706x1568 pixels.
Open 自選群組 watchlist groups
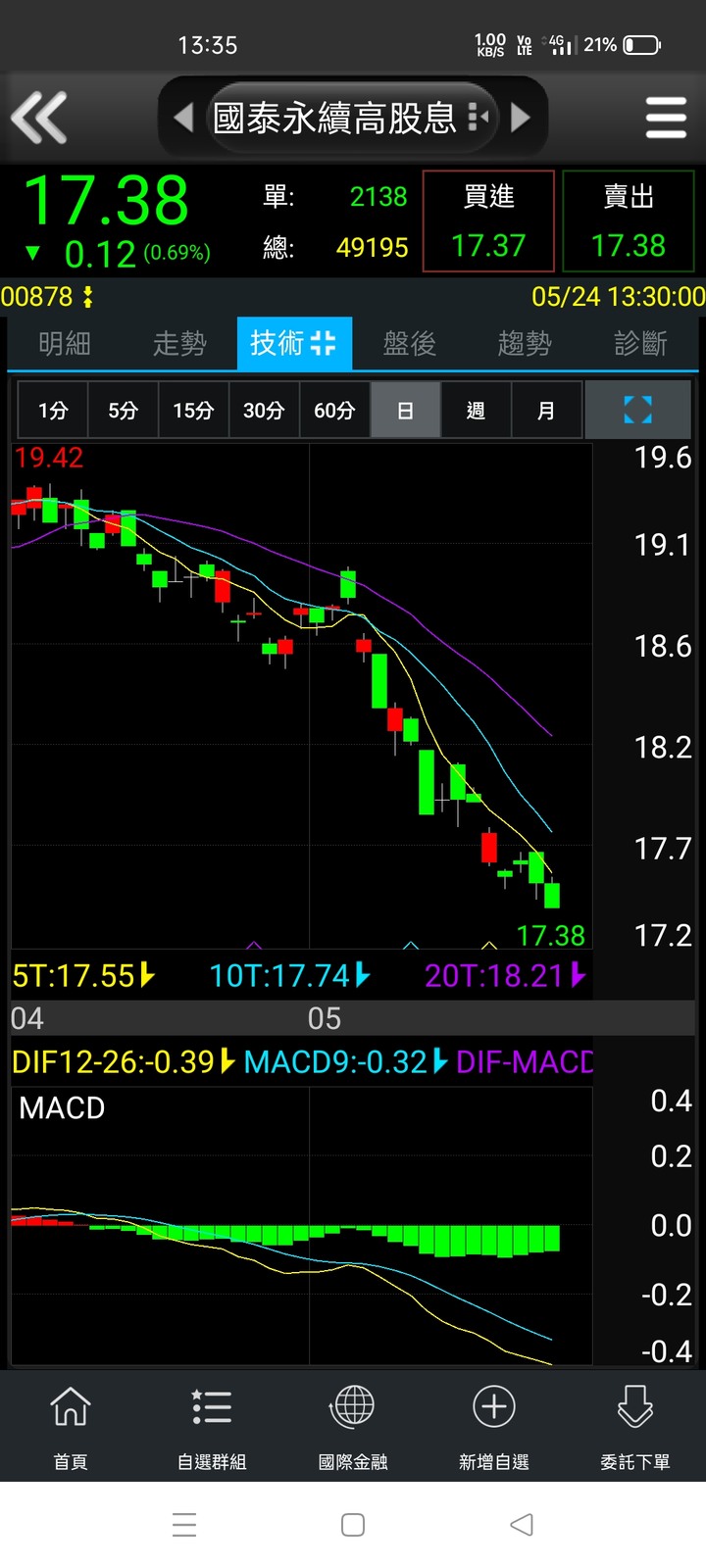212,1427
